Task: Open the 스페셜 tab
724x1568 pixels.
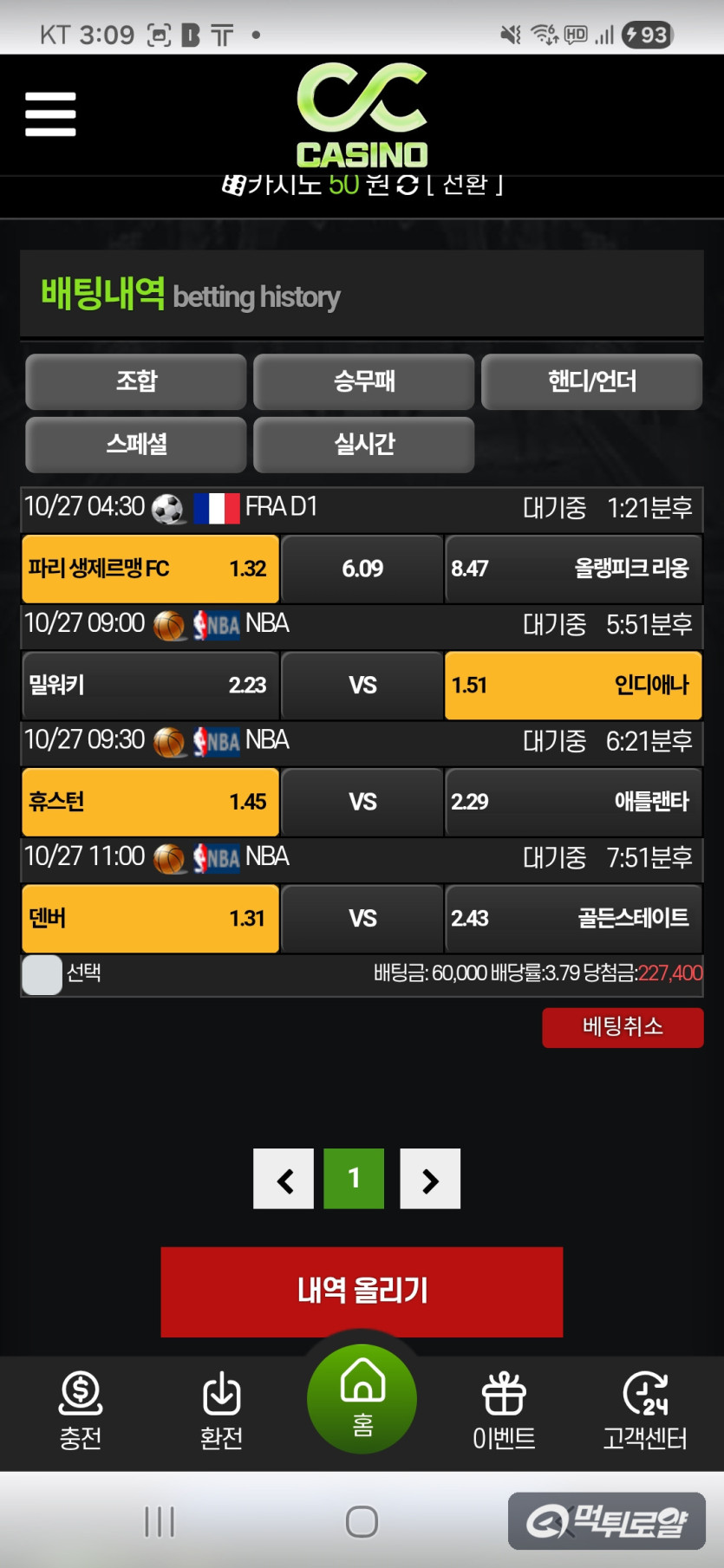Action: (x=136, y=445)
